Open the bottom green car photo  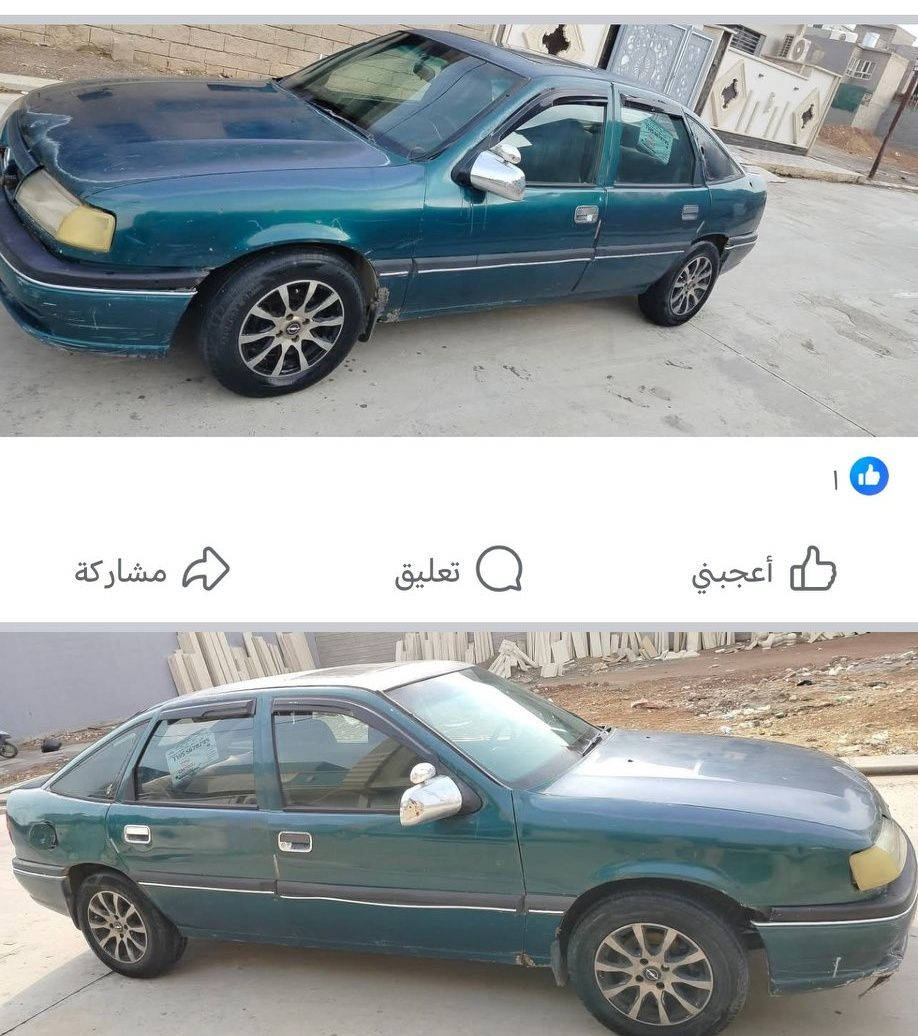point(459,833)
